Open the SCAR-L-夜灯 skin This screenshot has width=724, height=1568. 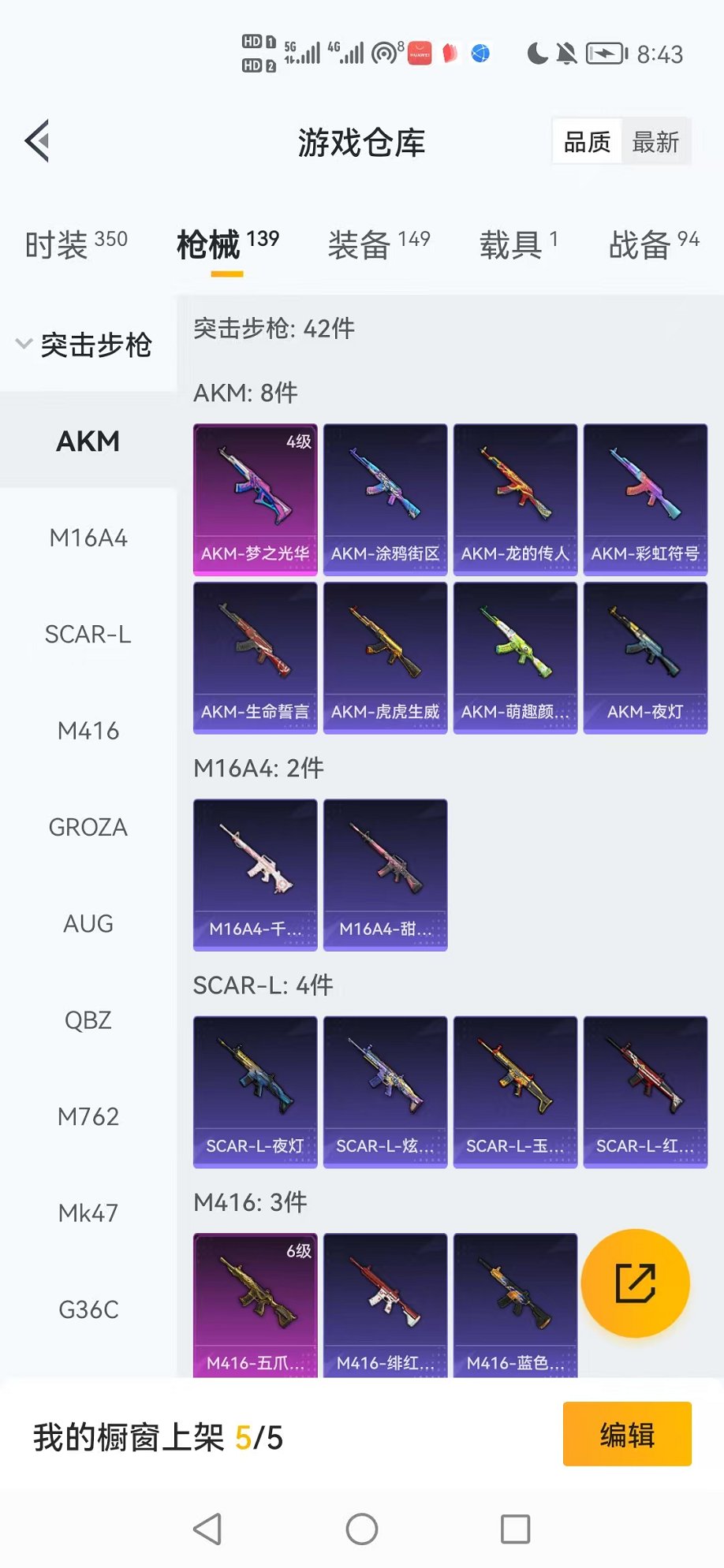(x=256, y=1091)
